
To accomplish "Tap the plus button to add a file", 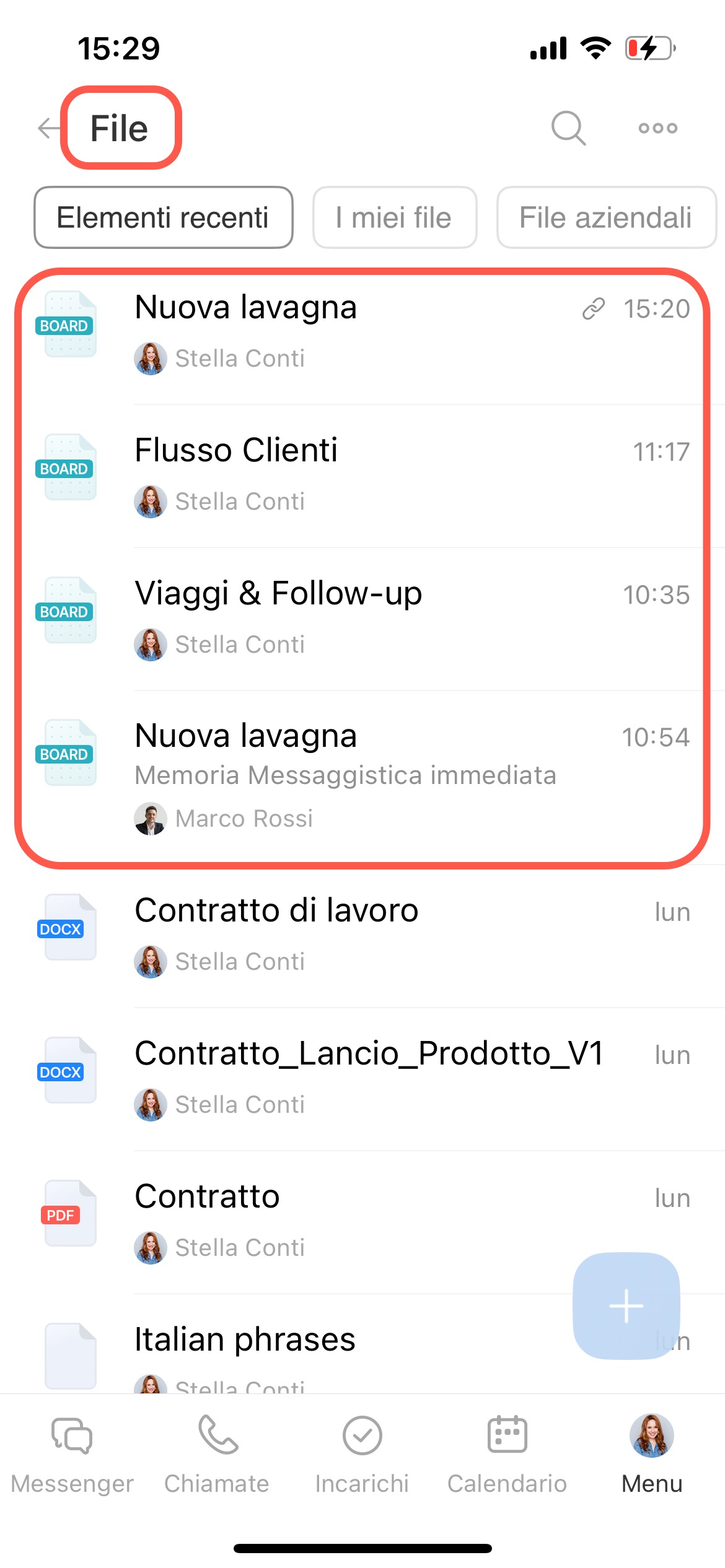I will pos(626,1305).
